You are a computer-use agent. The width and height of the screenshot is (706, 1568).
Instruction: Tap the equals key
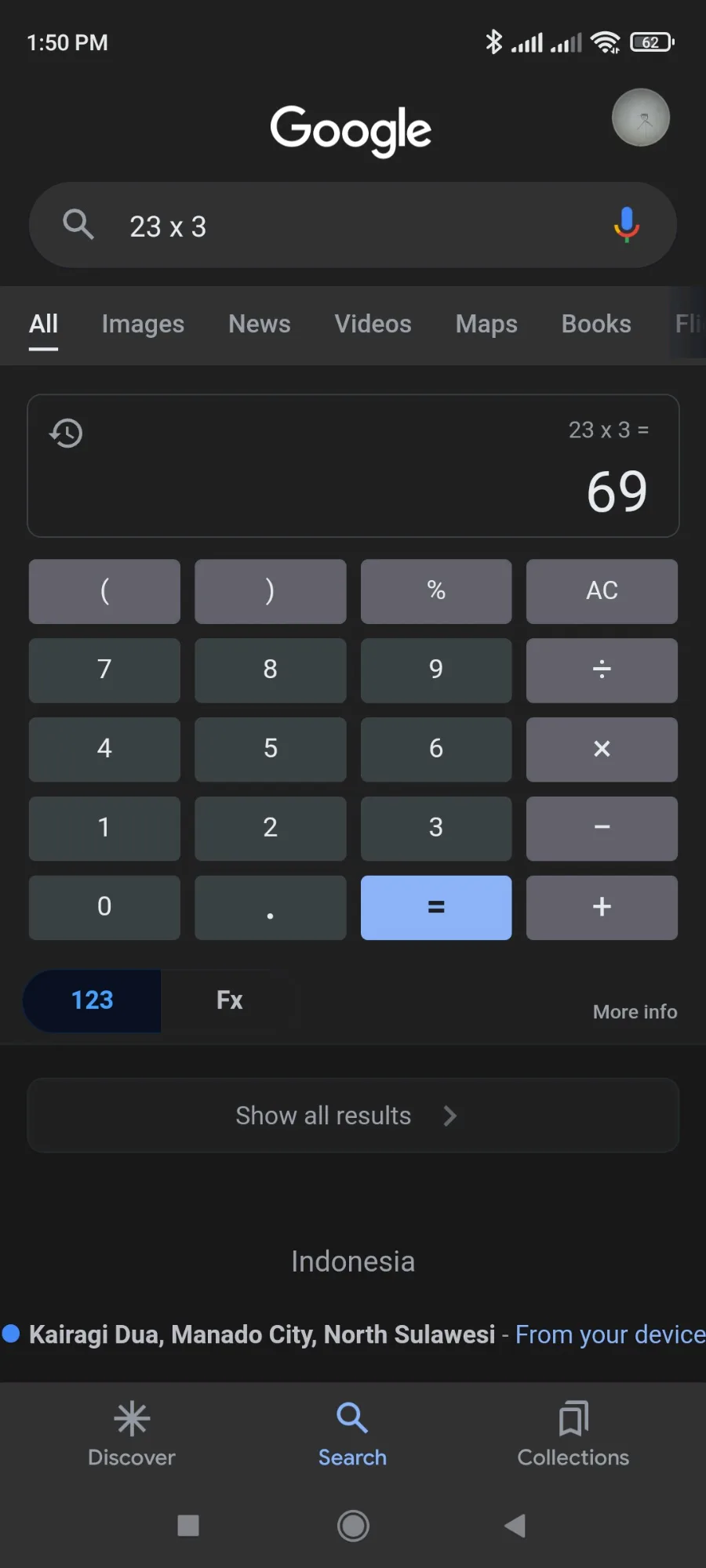436,908
